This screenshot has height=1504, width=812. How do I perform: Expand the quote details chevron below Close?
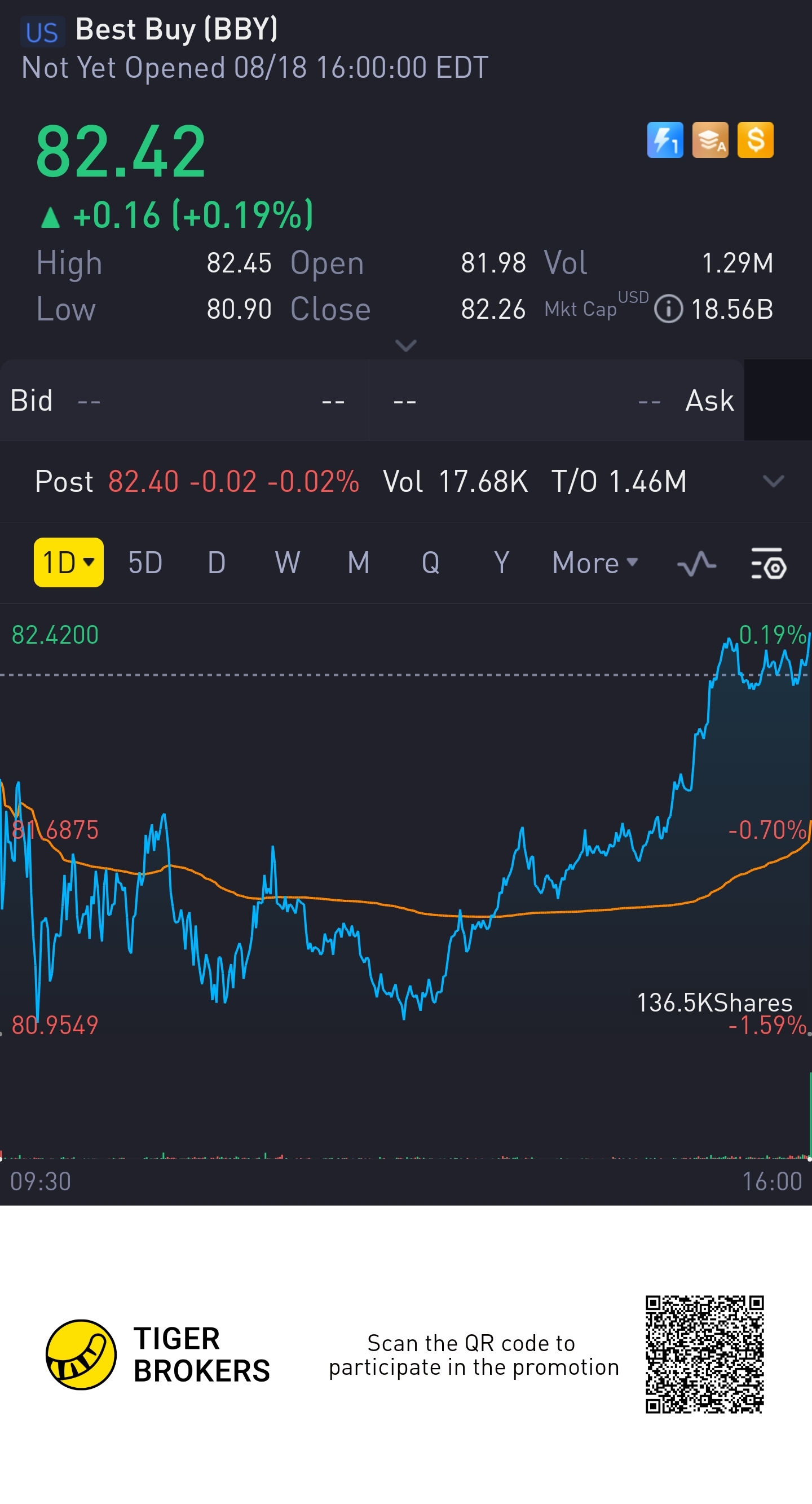click(x=405, y=346)
